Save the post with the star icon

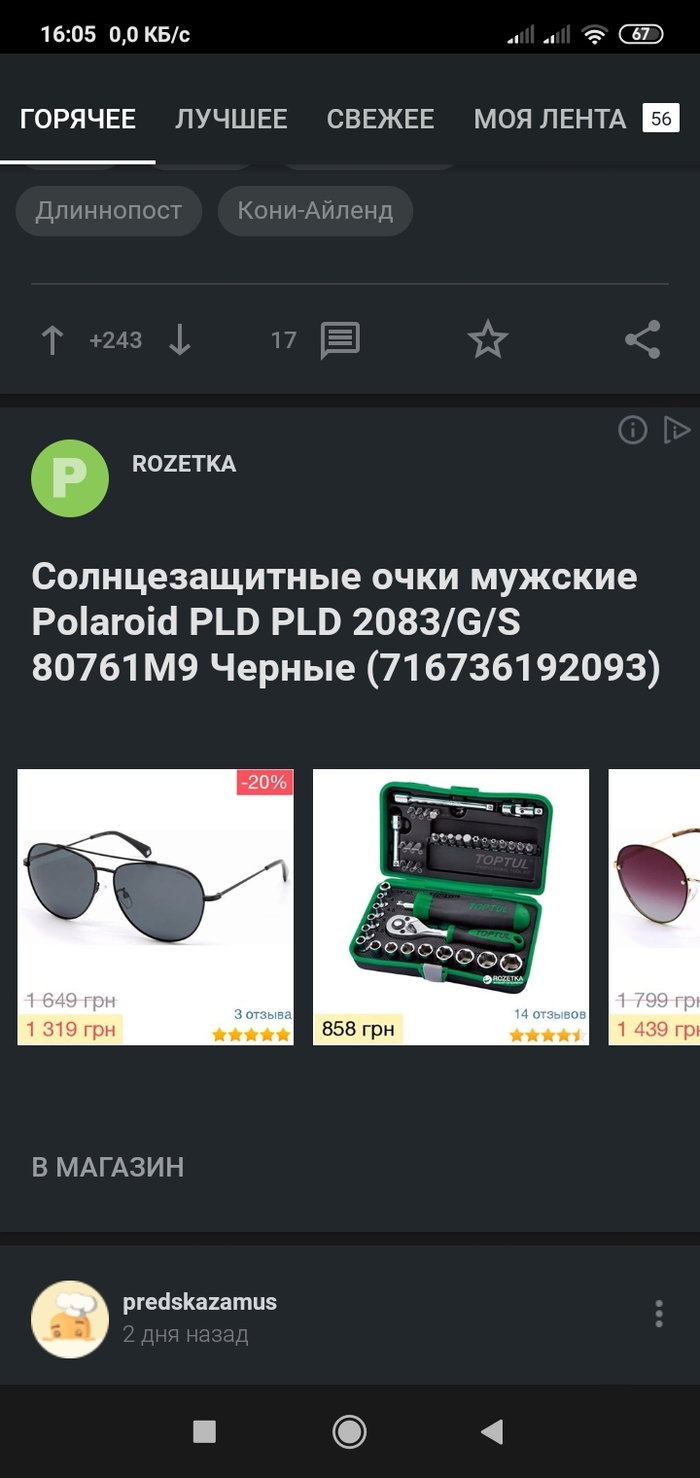pyautogui.click(x=488, y=340)
